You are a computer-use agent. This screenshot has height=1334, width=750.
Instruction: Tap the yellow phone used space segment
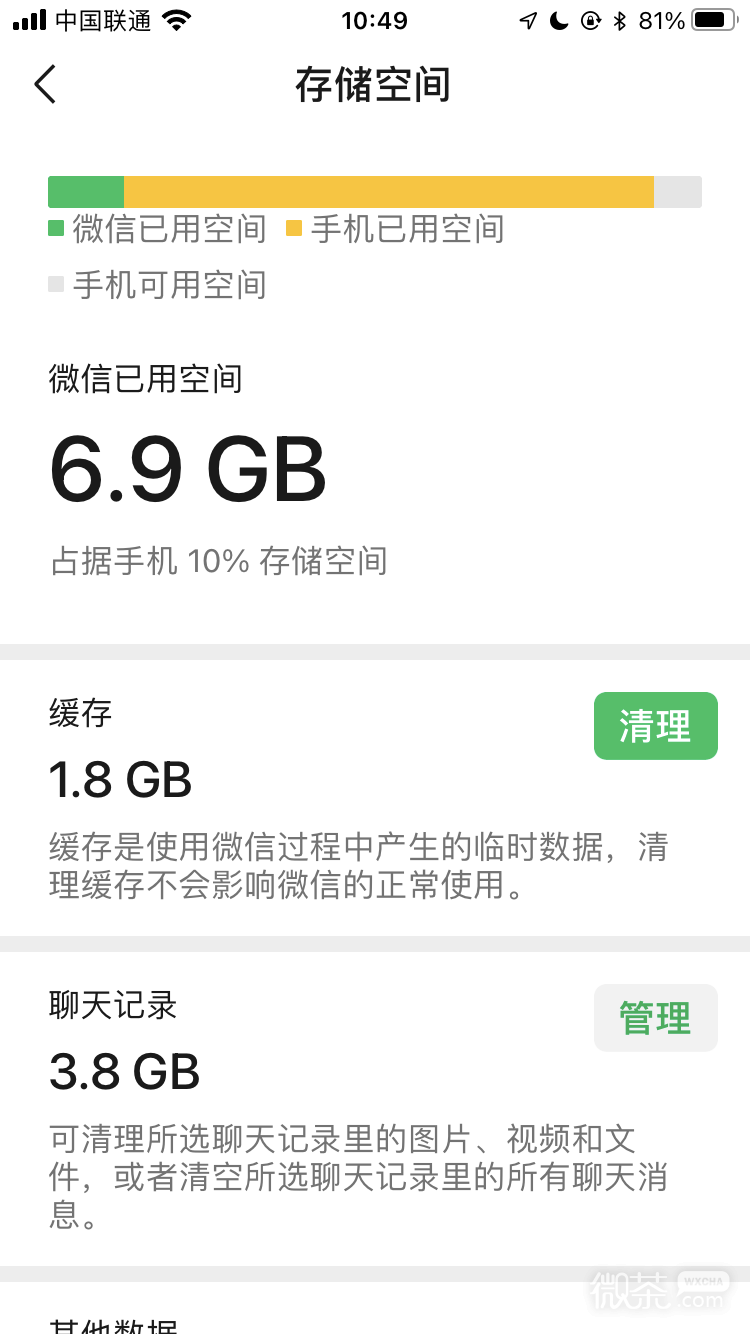click(x=390, y=191)
